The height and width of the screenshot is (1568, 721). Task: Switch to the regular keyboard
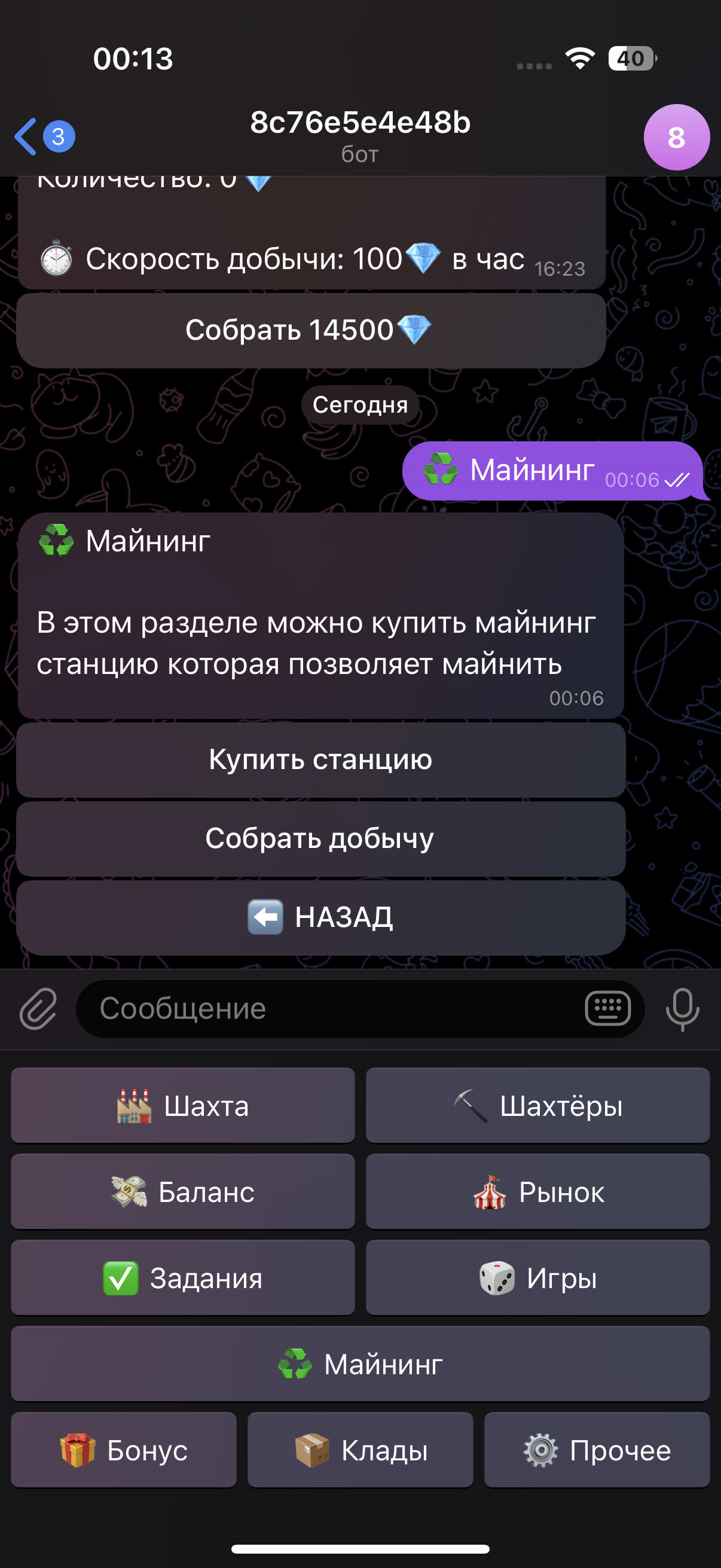(x=607, y=1009)
